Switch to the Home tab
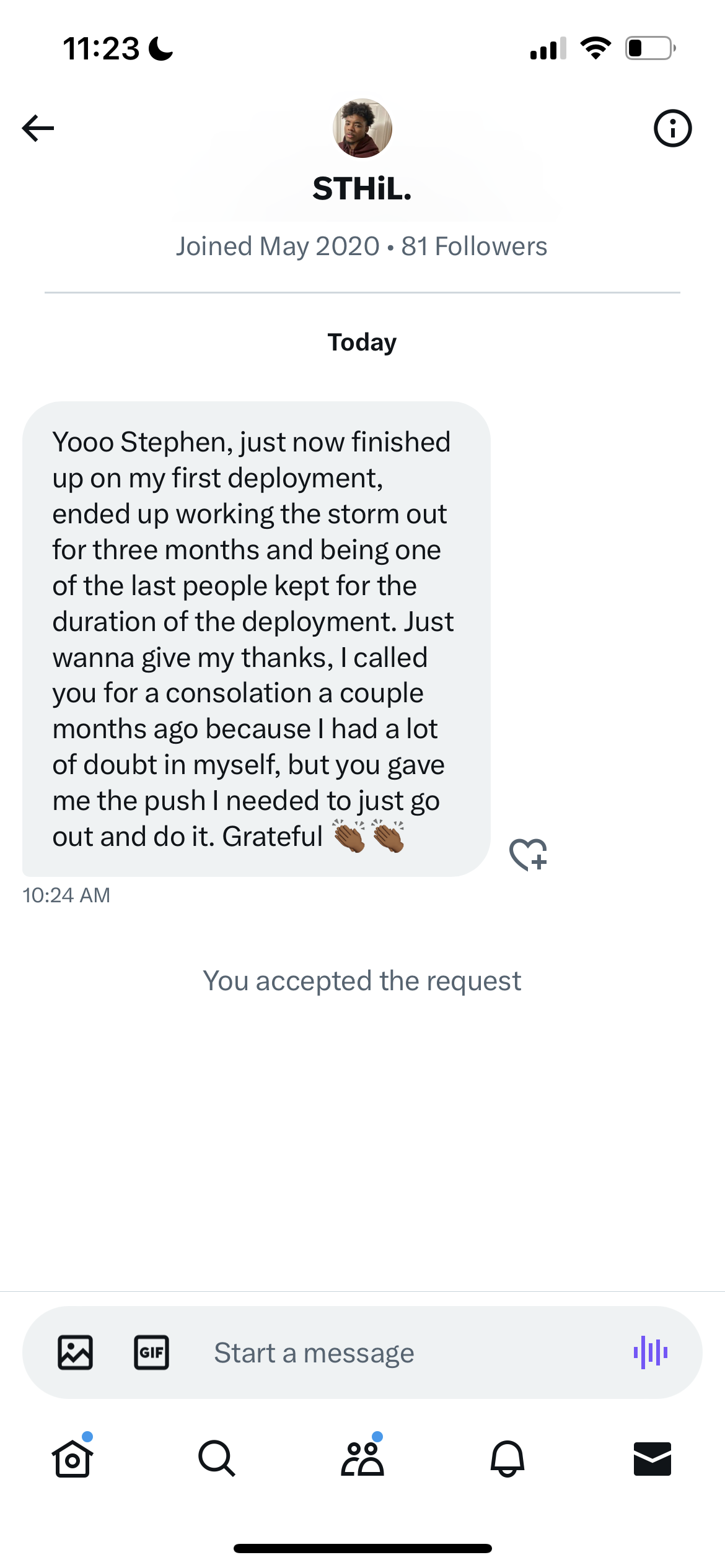Image resolution: width=725 pixels, height=1568 pixels. 72,1458
